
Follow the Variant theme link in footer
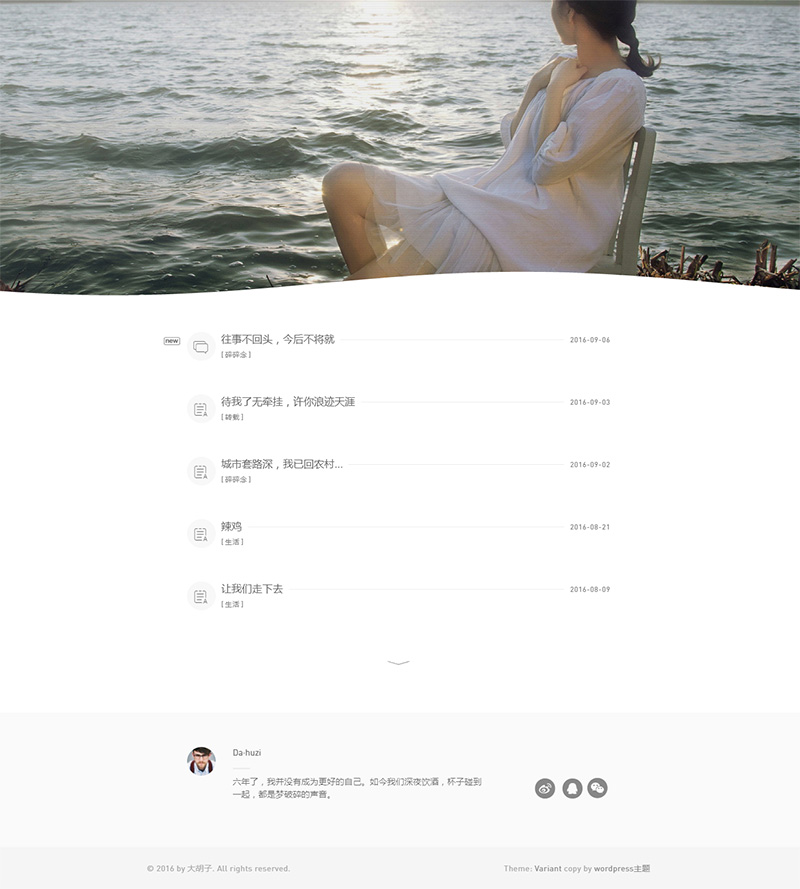point(547,869)
